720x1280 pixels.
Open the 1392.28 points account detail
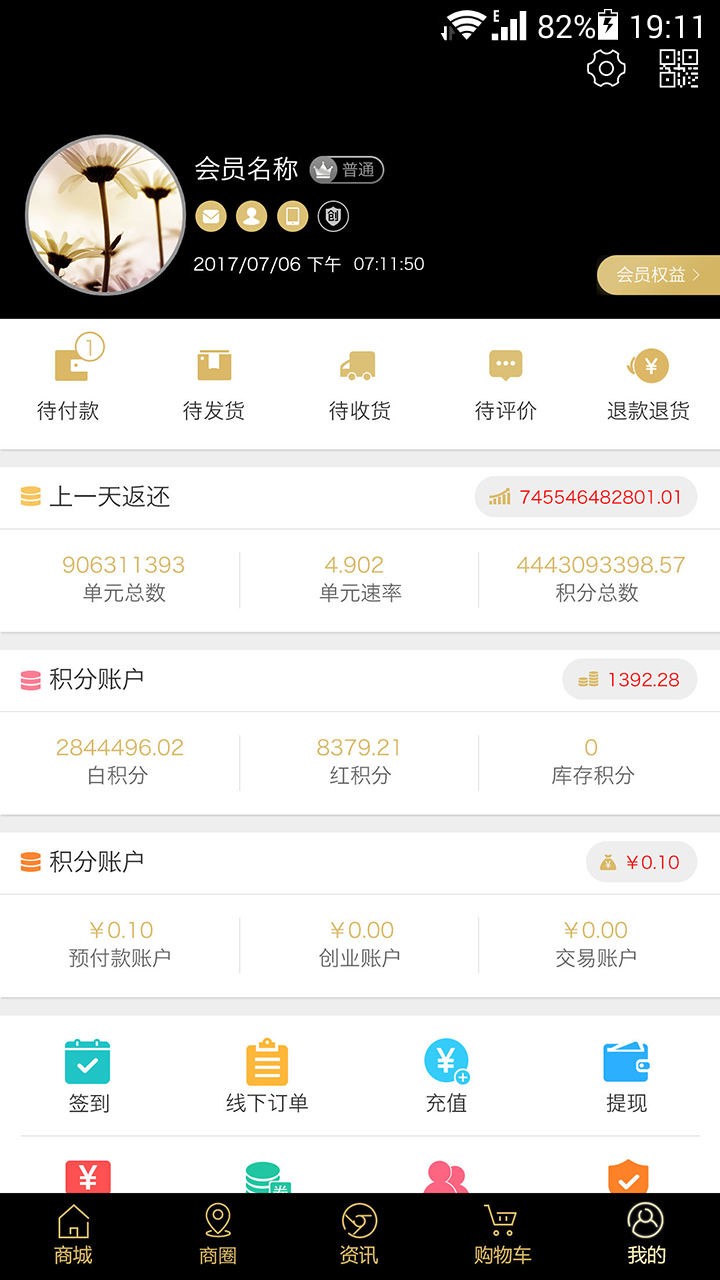pyautogui.click(x=630, y=679)
